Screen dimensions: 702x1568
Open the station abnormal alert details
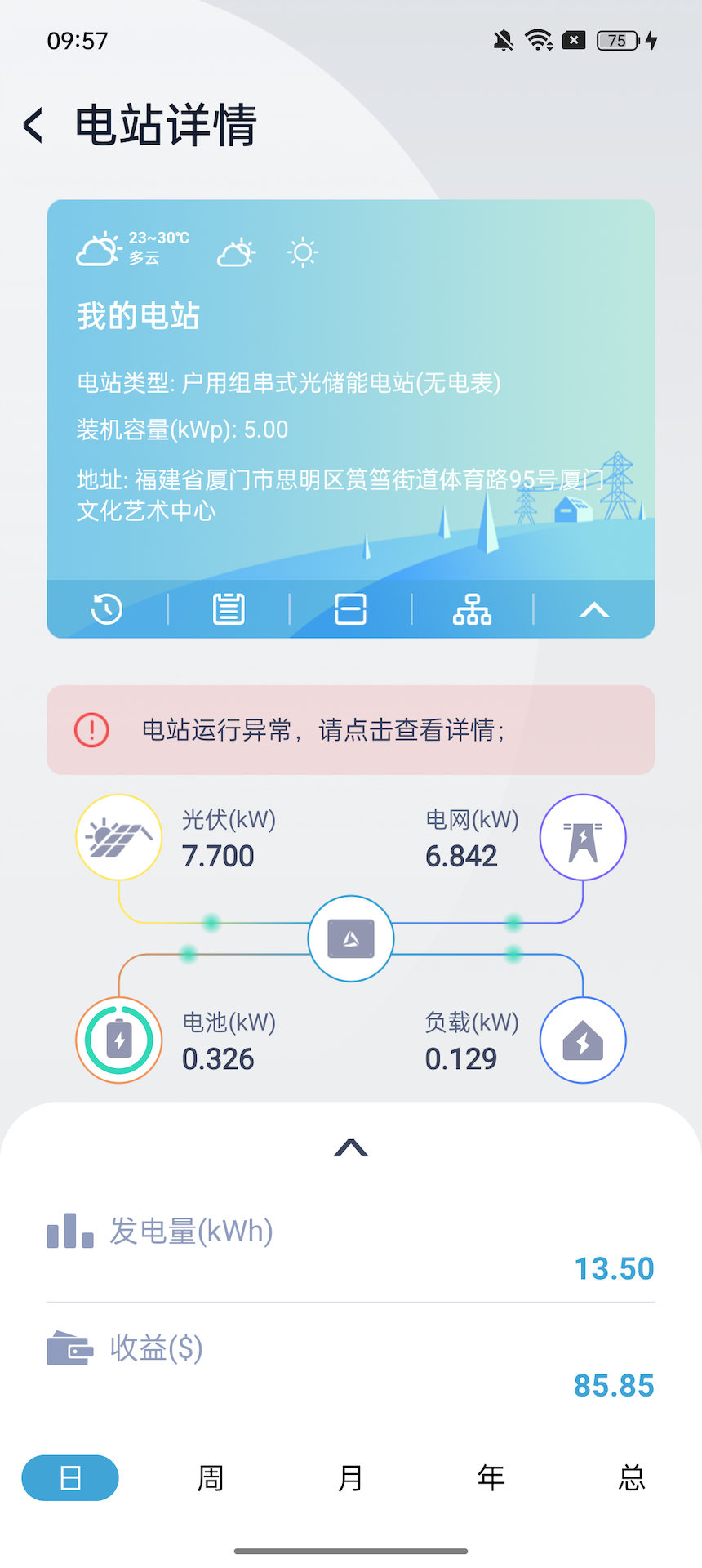coord(350,729)
